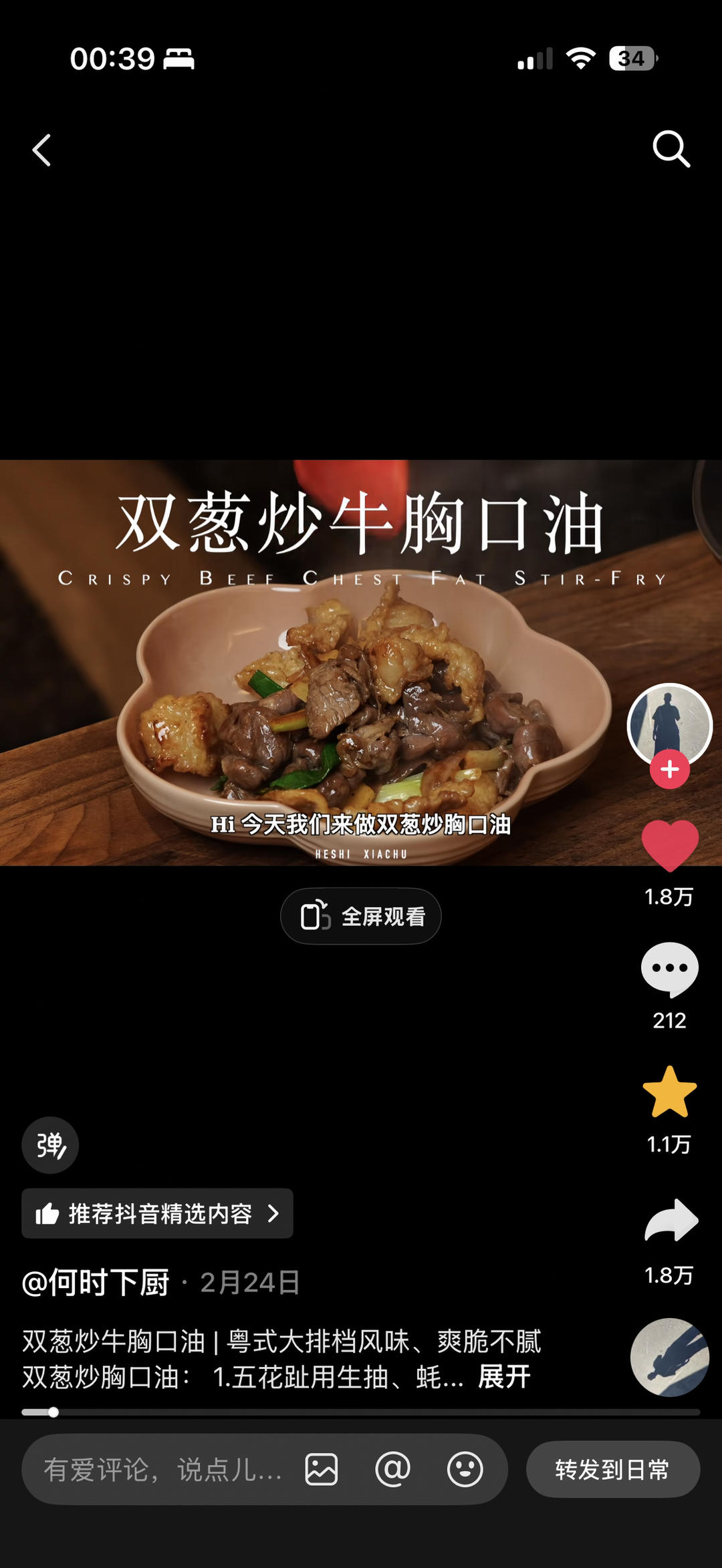The image size is (722, 1568).
Task: Follow creator with the red plus button
Action: pos(669,770)
